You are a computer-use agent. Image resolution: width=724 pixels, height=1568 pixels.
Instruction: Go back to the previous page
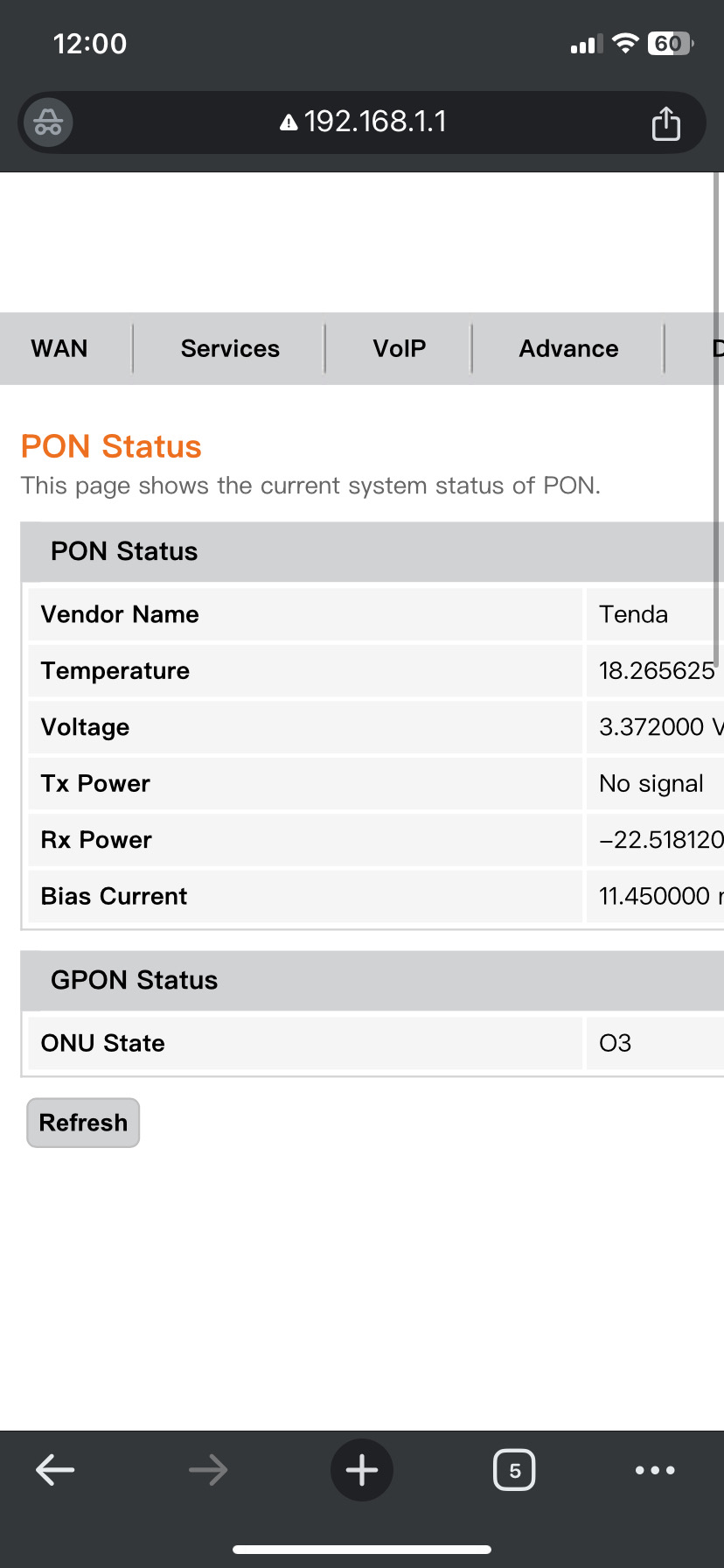pyautogui.click(x=55, y=1470)
